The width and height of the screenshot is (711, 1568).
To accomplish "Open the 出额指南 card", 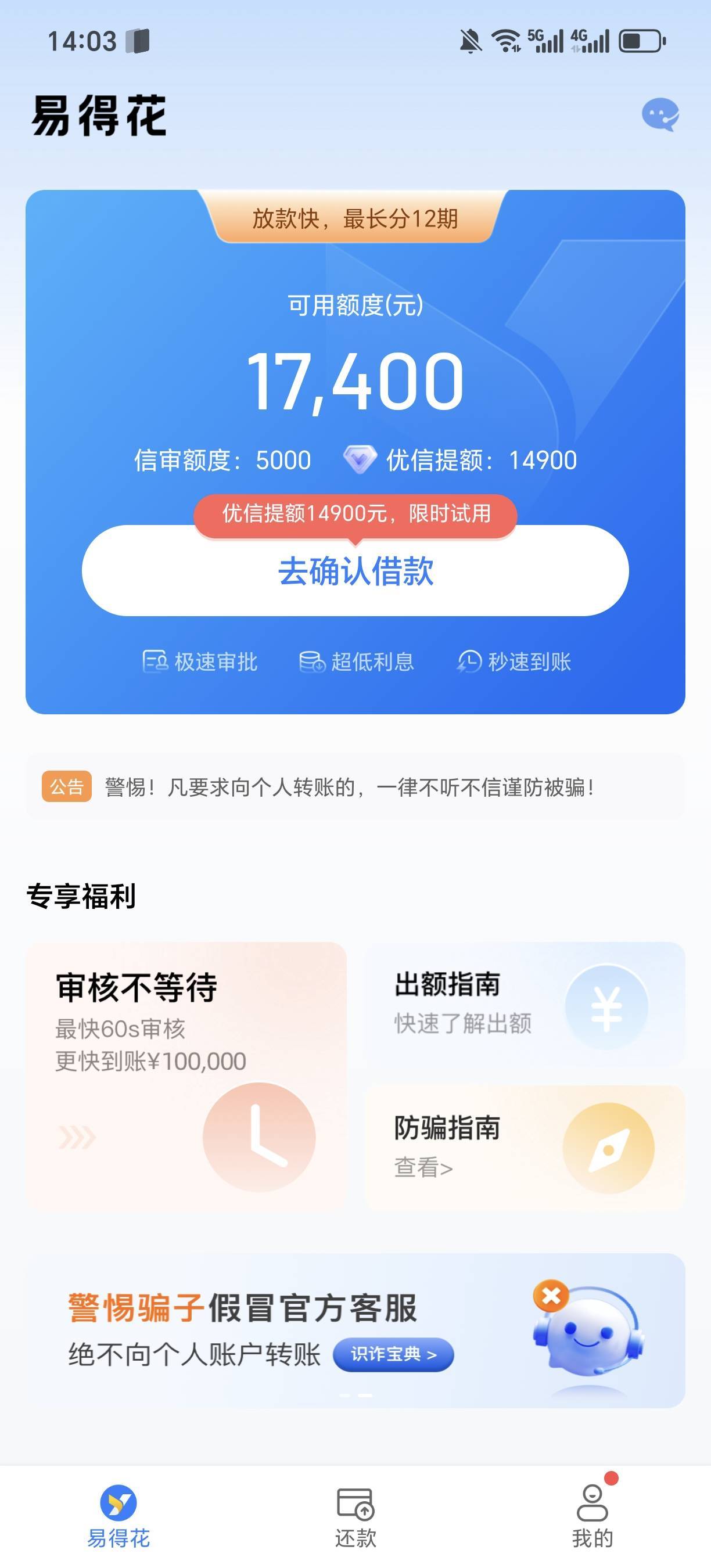I will point(524,1004).
